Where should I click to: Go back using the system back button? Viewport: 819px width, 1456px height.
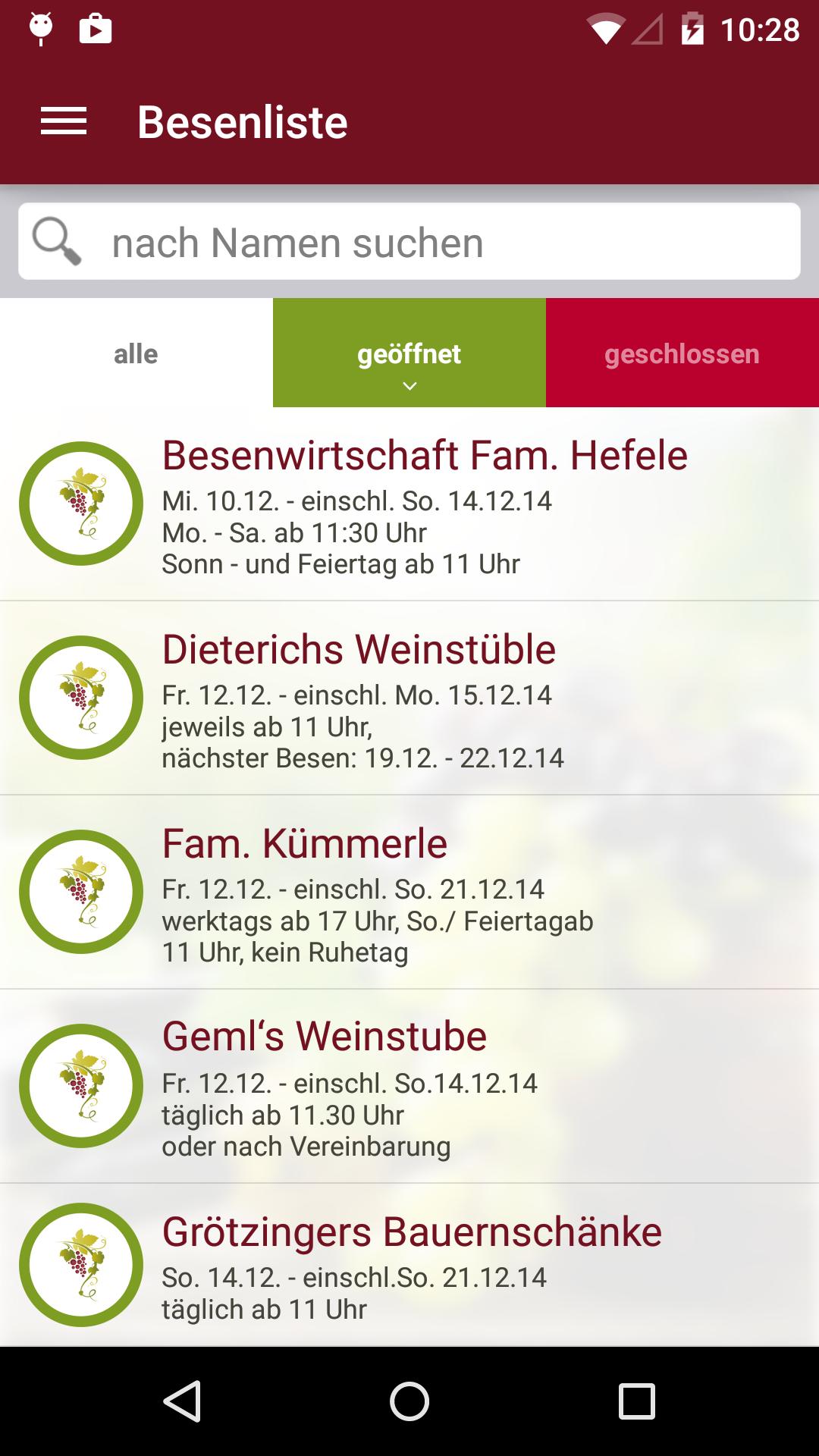coord(182,1401)
